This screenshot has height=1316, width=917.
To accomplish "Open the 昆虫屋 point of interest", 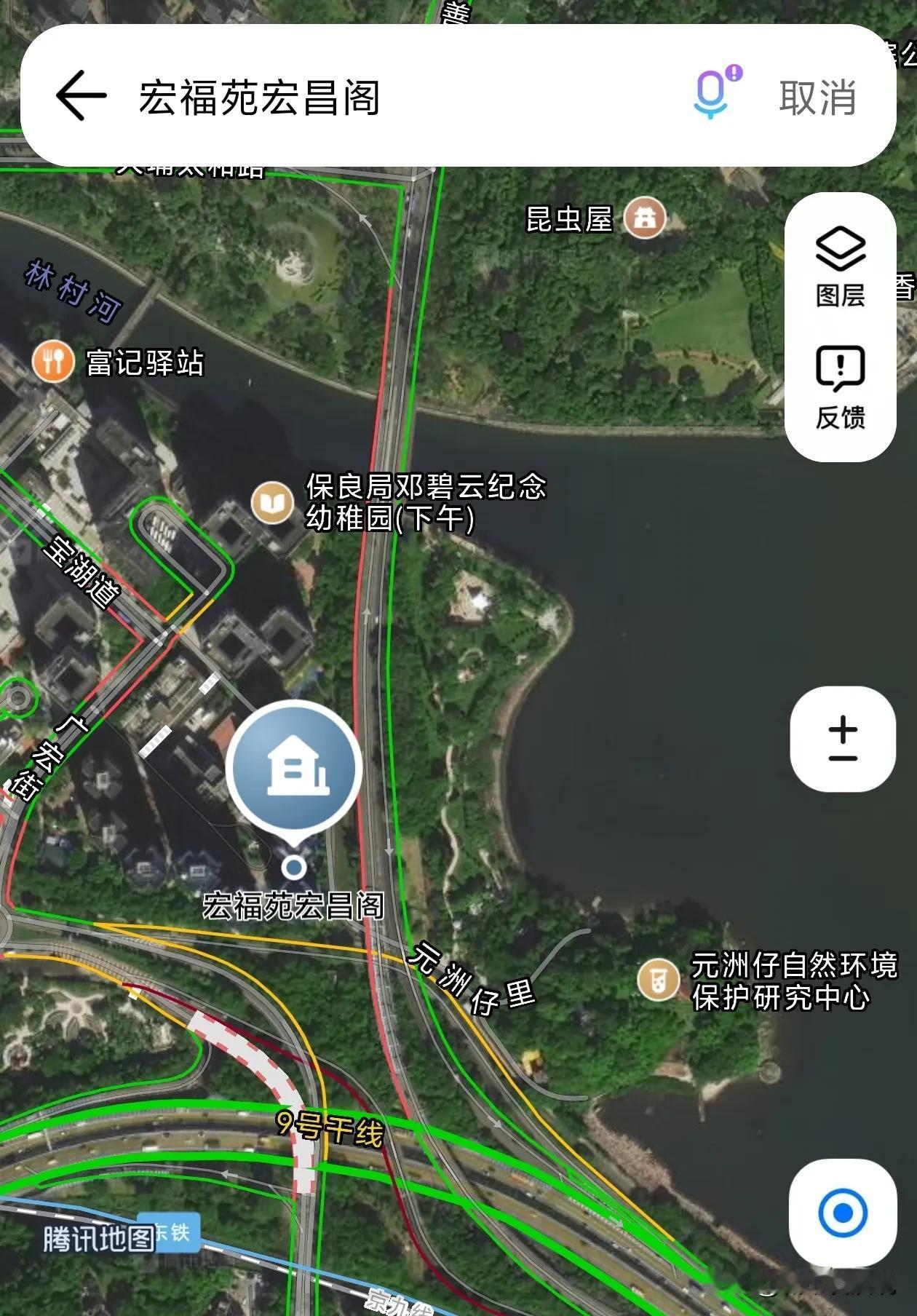I will pos(645,218).
